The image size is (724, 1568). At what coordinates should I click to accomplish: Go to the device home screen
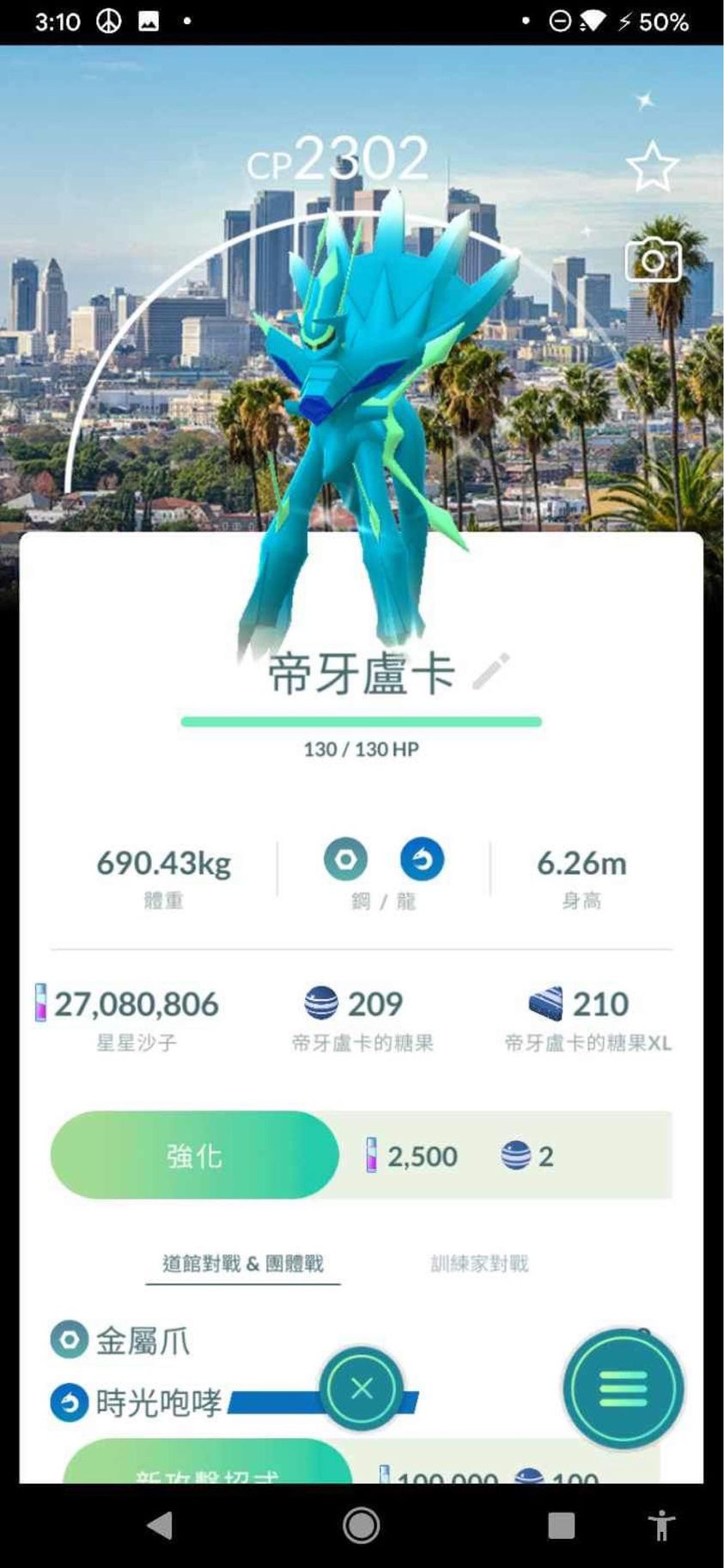click(362, 1525)
